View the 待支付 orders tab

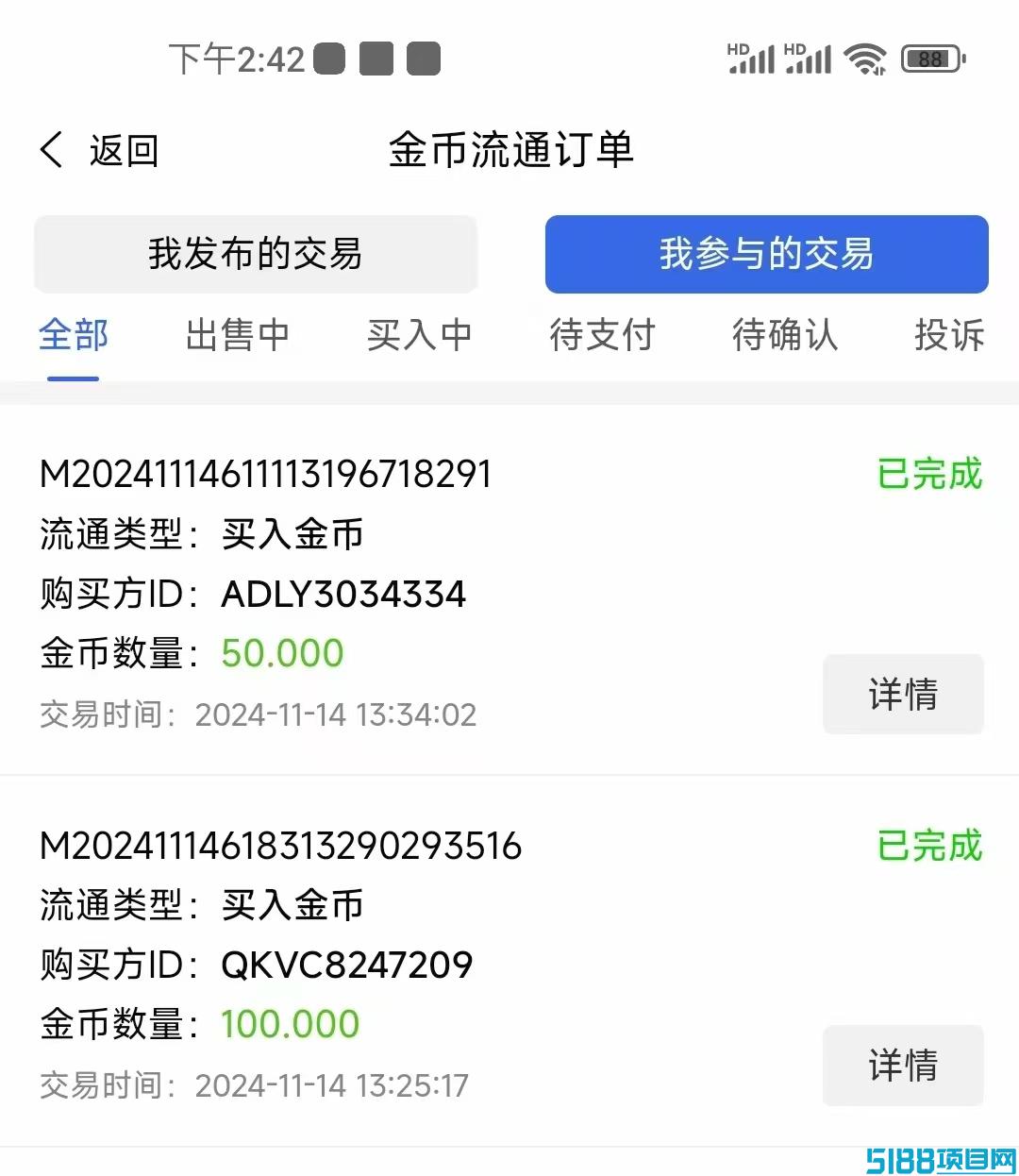(602, 335)
